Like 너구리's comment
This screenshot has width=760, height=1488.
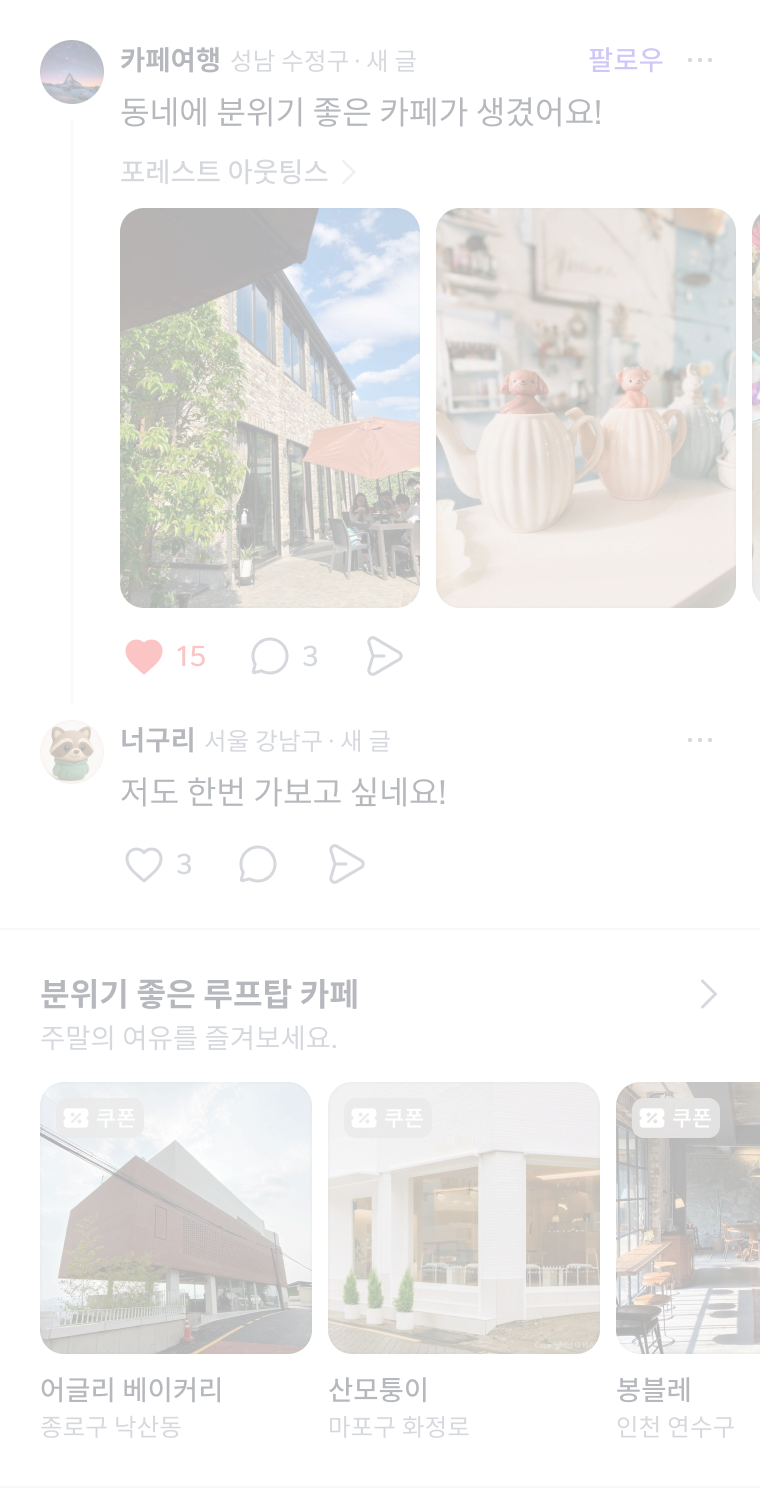pyautogui.click(x=144, y=865)
